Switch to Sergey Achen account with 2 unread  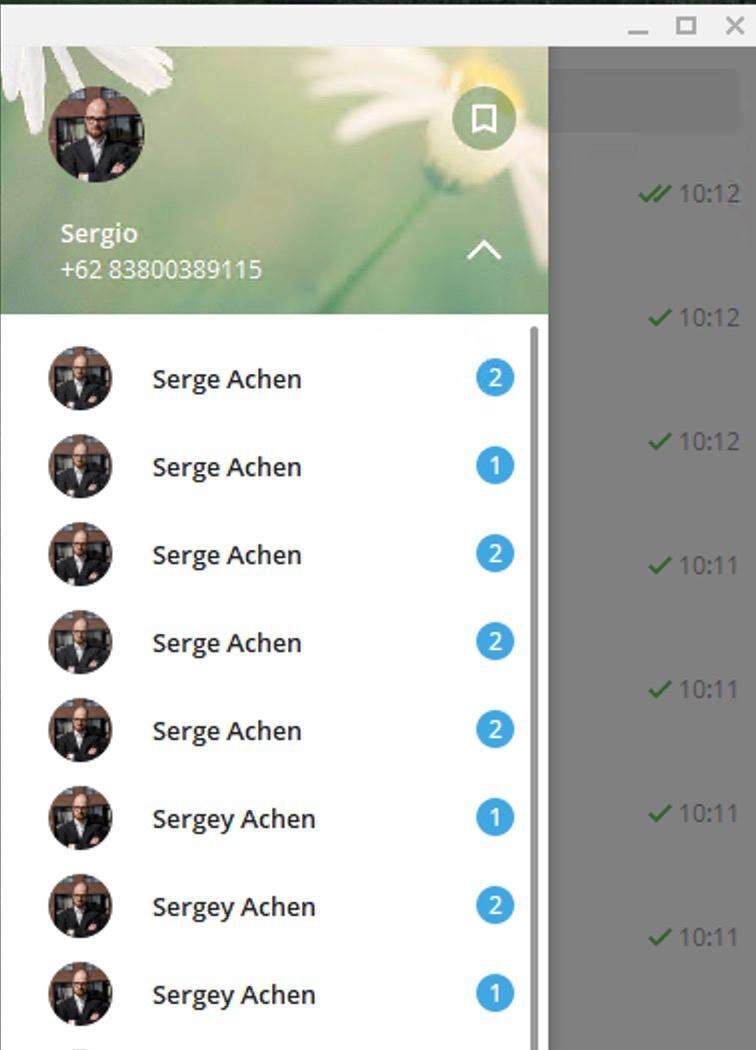pyautogui.click(x=233, y=907)
